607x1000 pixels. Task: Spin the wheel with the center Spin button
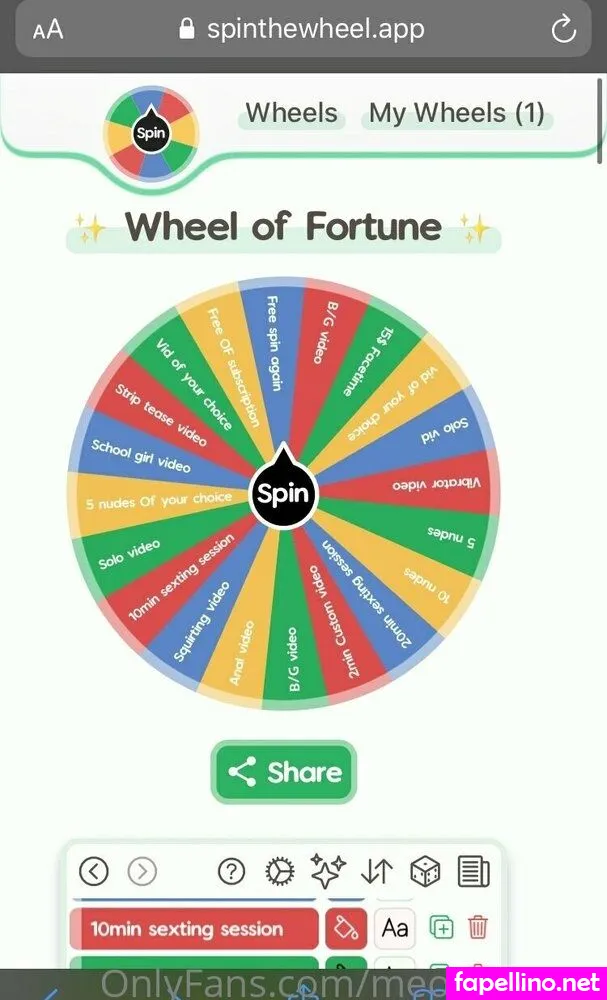284,493
